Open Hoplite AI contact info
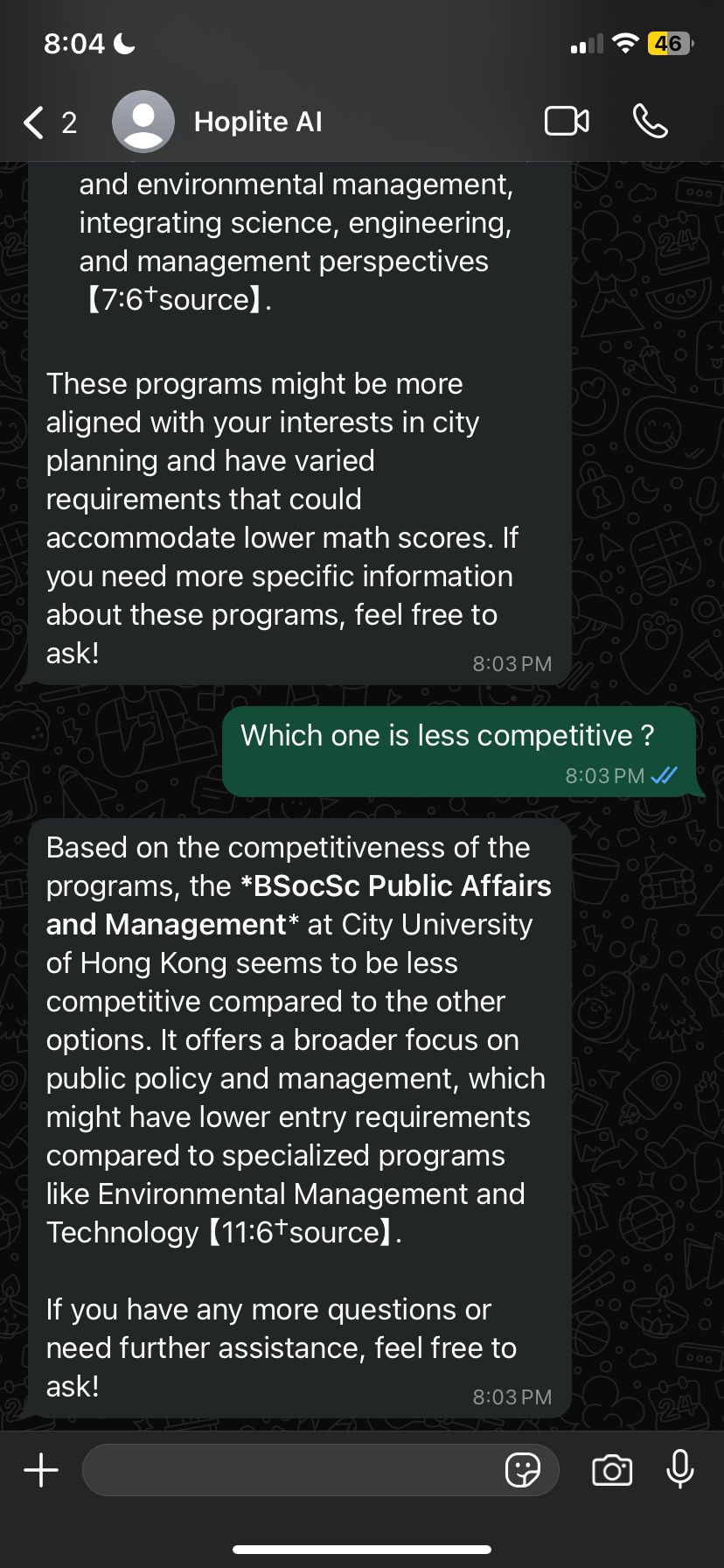This screenshot has height=1568, width=724. 258,122
